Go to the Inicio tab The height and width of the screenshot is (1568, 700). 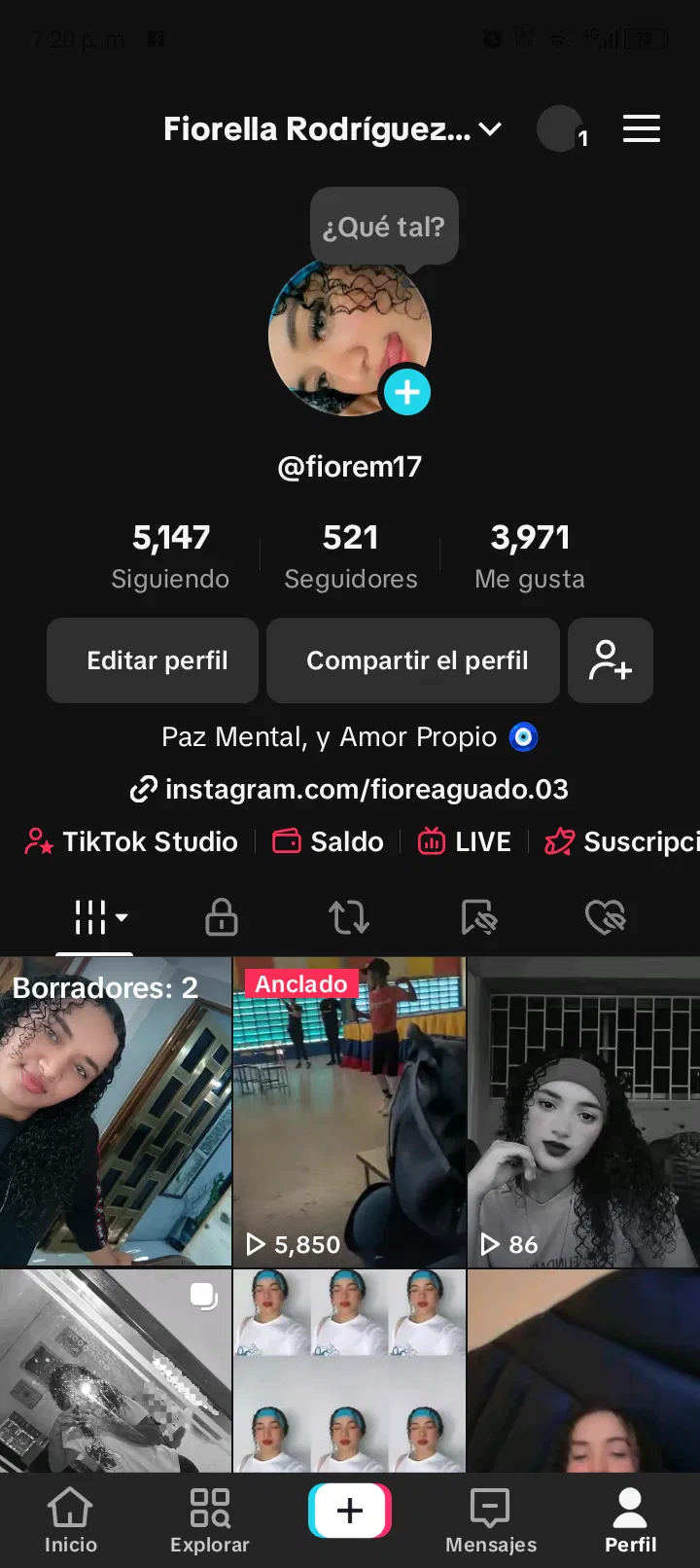71,1520
